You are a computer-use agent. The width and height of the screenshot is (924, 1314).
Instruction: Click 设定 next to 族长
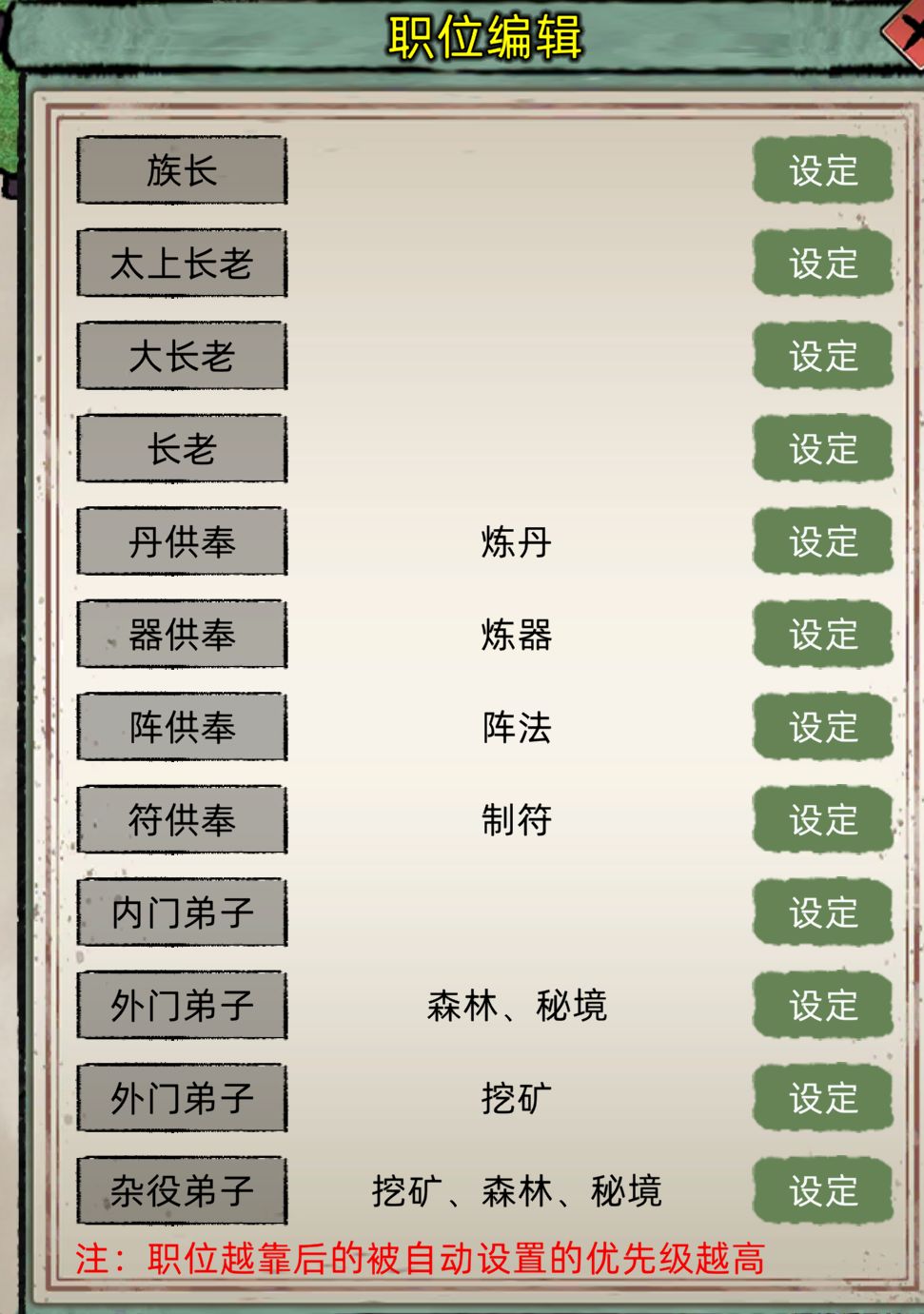[x=822, y=171]
